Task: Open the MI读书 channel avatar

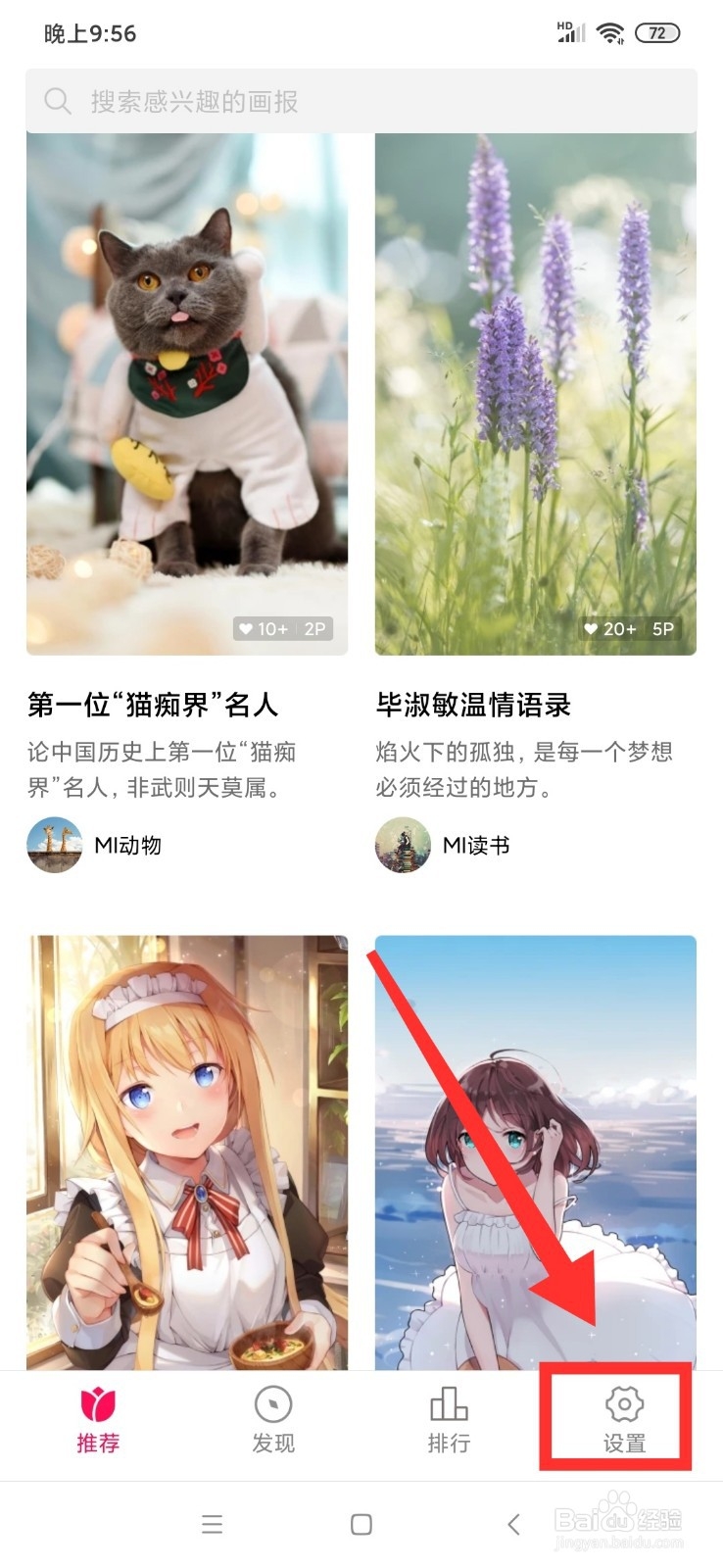Action: [402, 845]
